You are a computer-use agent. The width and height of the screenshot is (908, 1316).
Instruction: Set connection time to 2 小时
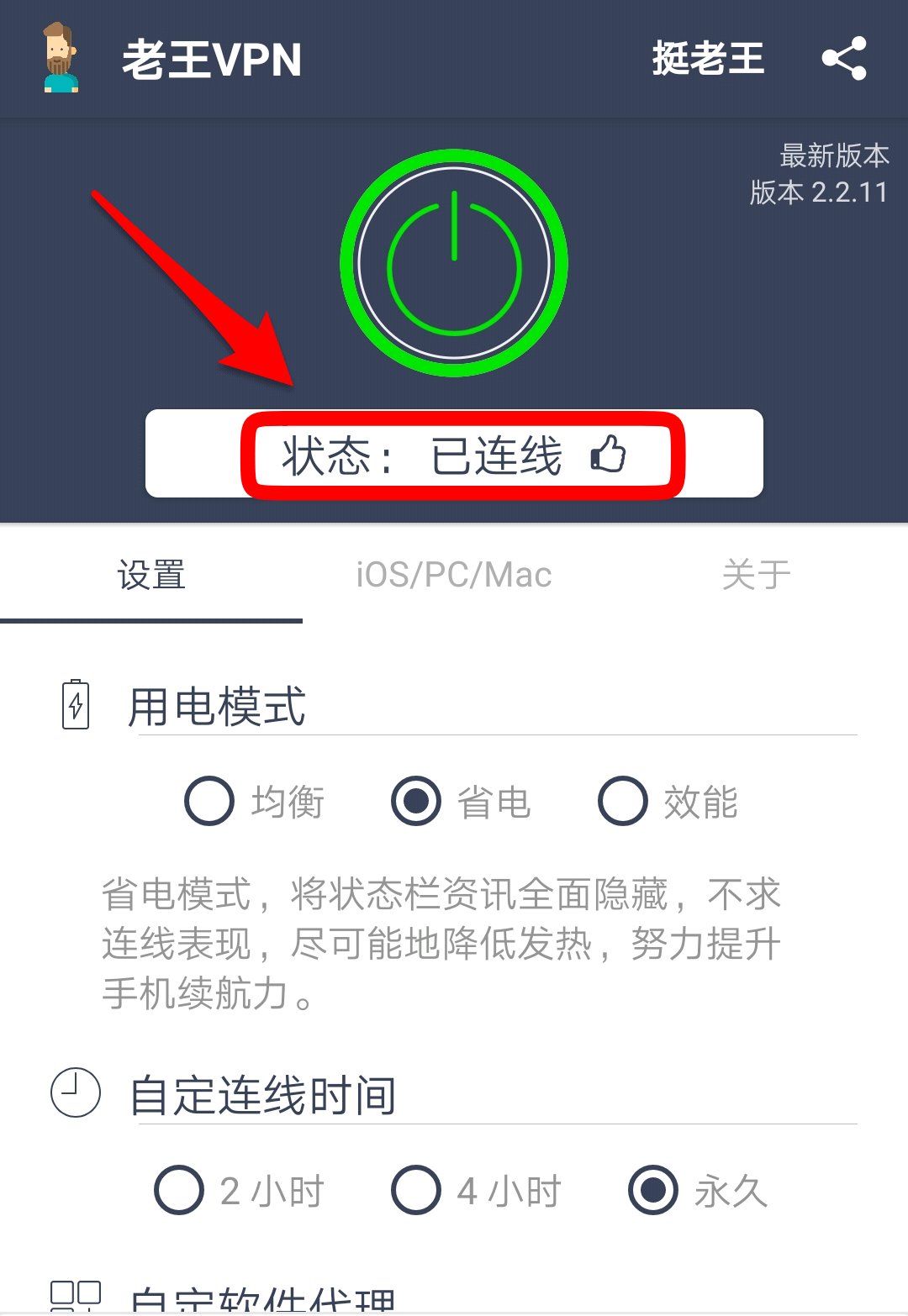pos(179,1190)
